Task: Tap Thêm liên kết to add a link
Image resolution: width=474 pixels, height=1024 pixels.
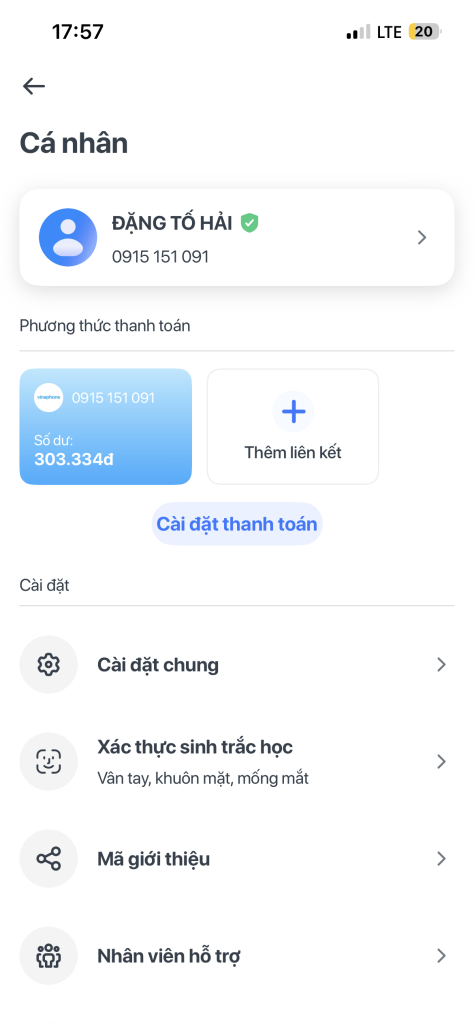Action: 292,426
